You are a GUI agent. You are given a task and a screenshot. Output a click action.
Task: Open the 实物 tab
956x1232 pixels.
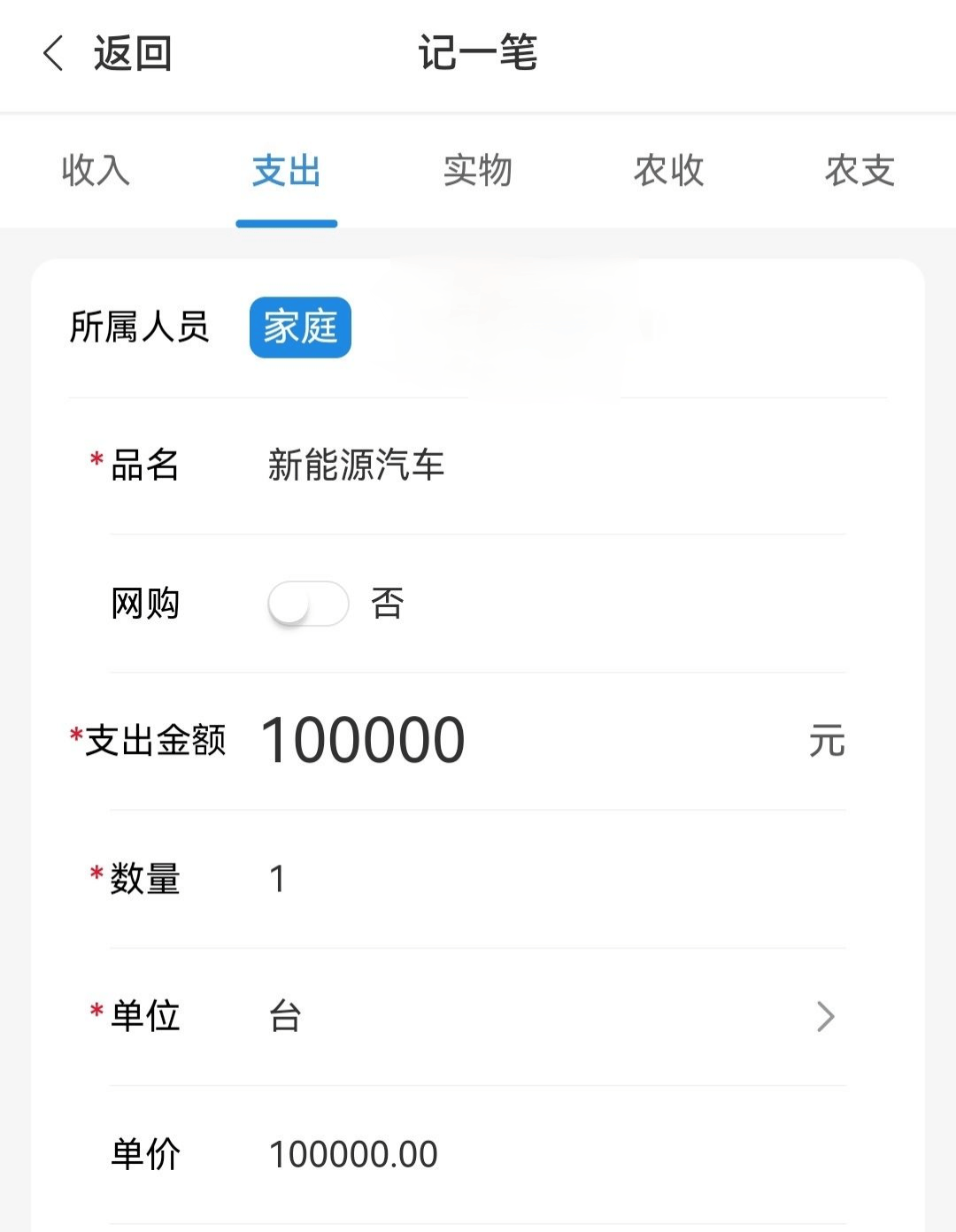[x=477, y=170]
